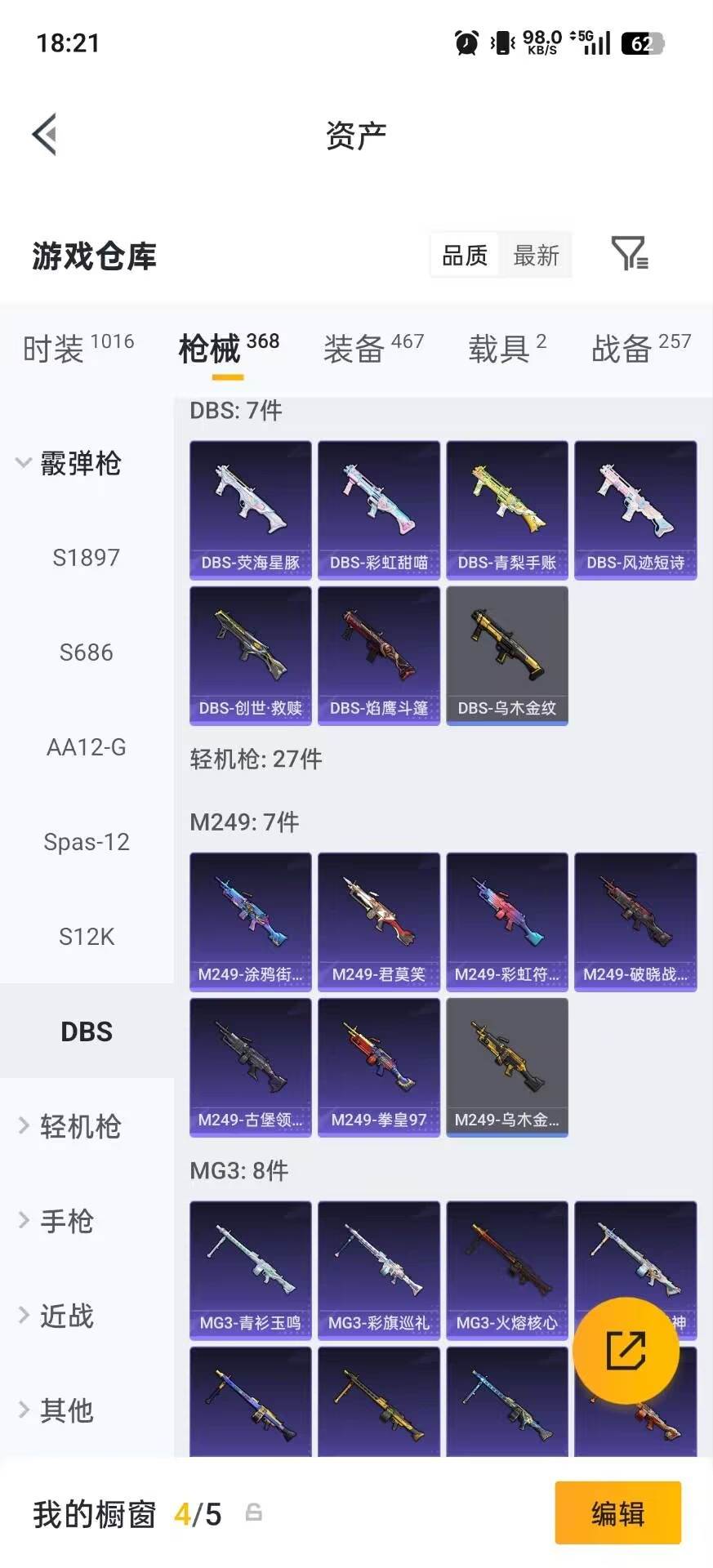Open the DBS-荧海星豚 skin

pos(251,510)
